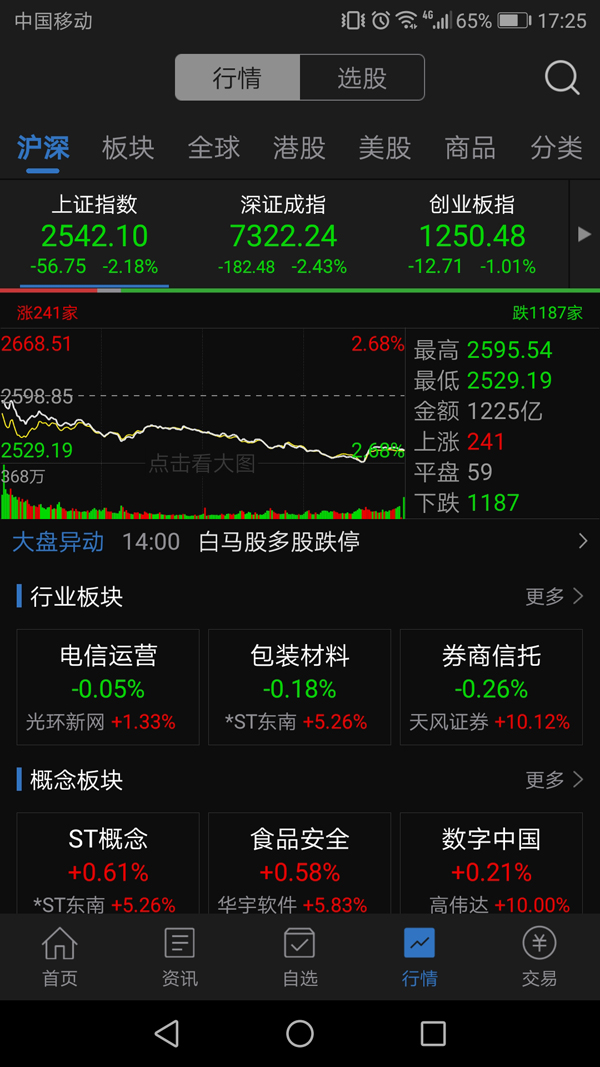Screen dimensions: 600x1067
Task: Show more indices with the arrow
Action: tap(585, 235)
